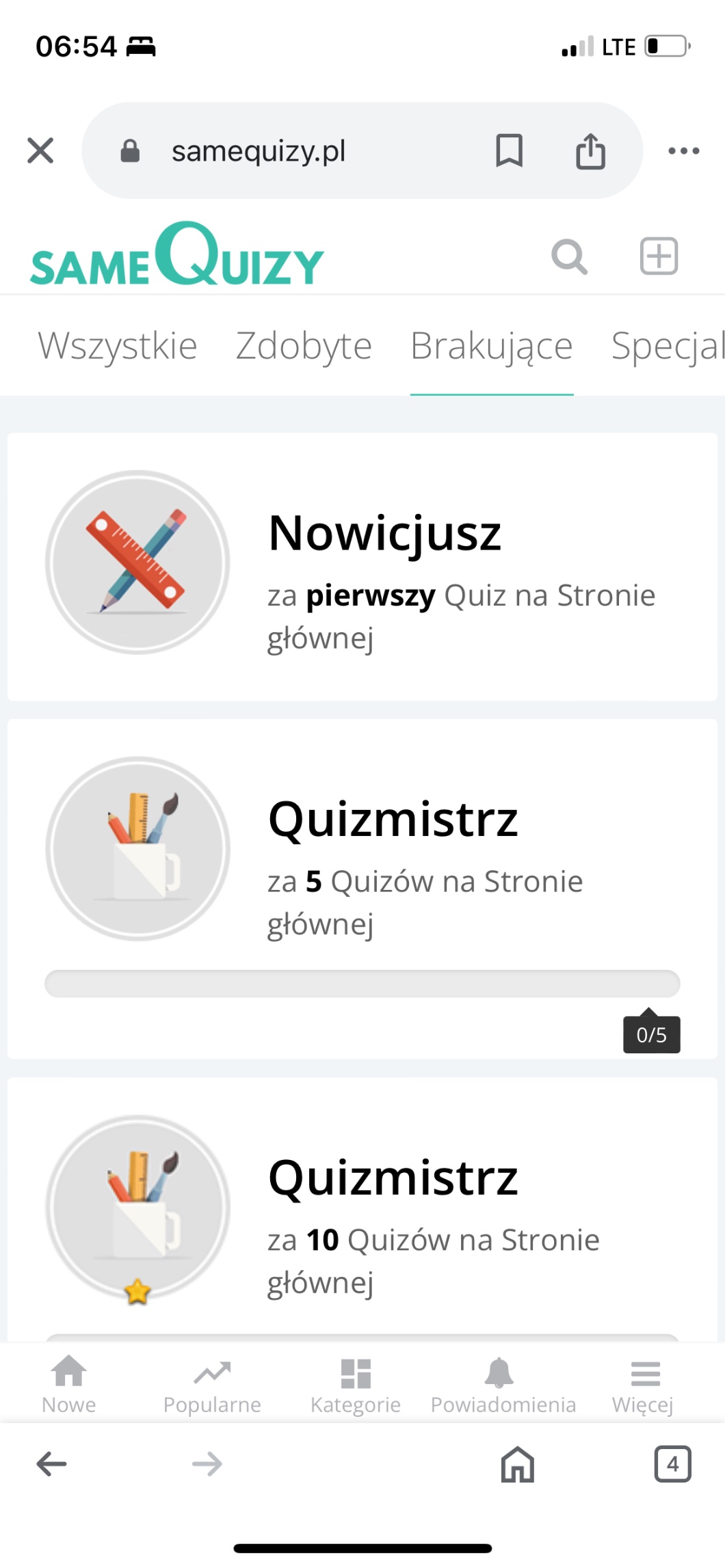
Task: Switch to the Wszystkie tab
Action: pos(118,346)
